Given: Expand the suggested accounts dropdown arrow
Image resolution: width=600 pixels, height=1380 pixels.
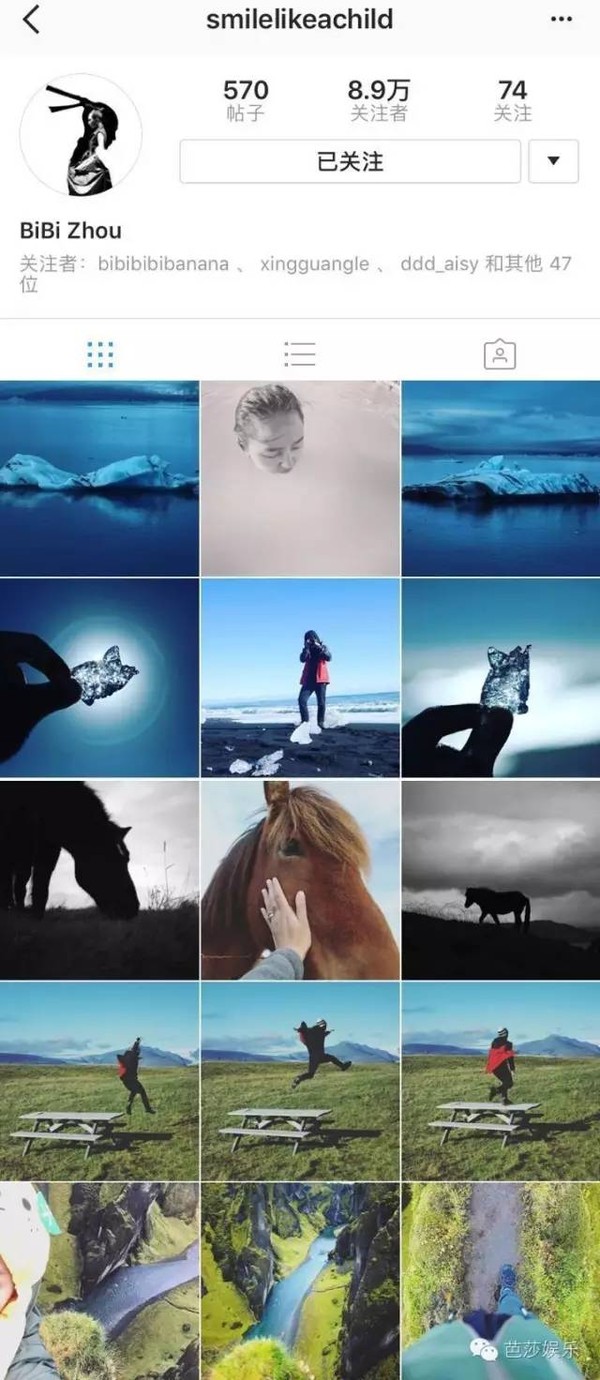Looking at the screenshot, I should [553, 161].
